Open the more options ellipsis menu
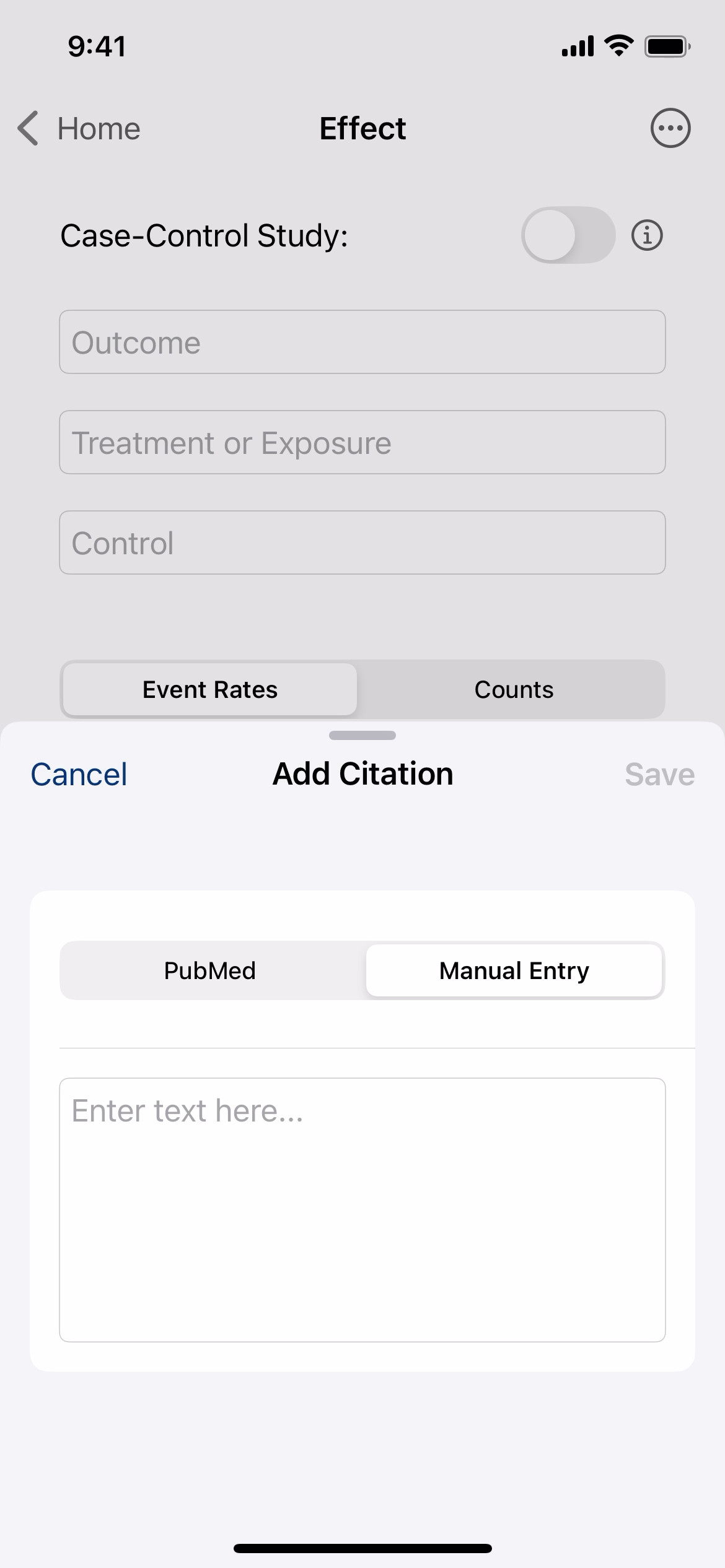 [x=670, y=128]
